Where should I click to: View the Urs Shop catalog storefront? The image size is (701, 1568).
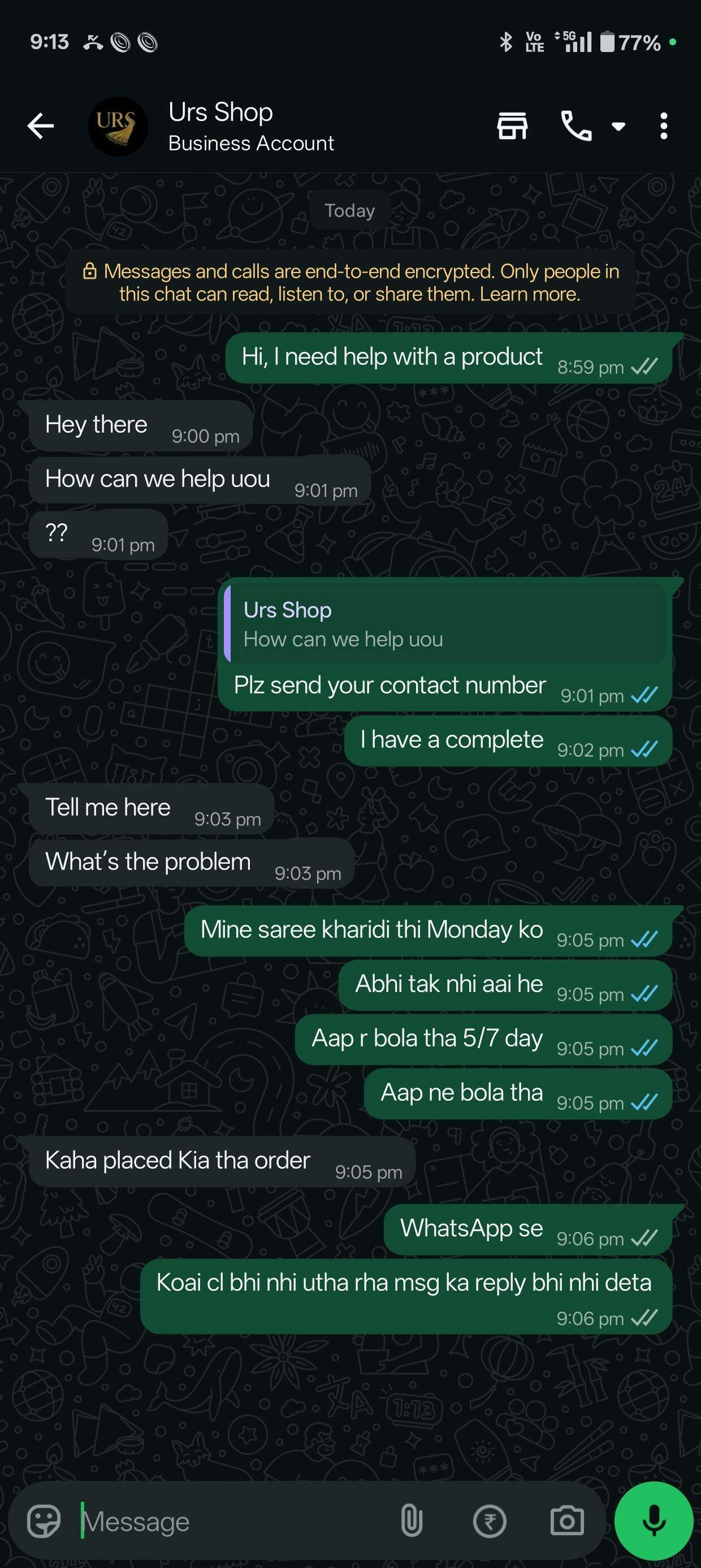coord(512,127)
